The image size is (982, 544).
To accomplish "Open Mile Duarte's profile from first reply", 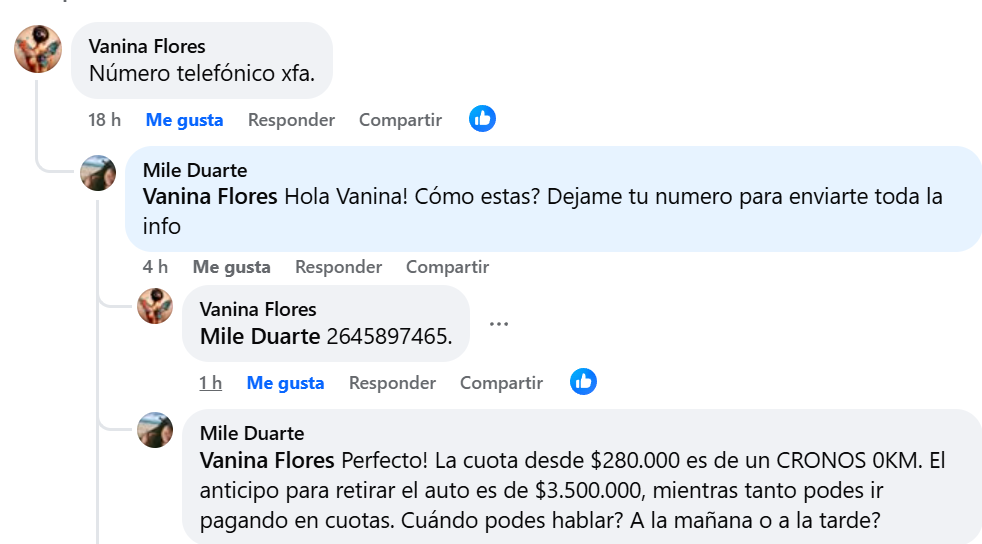I will click(x=195, y=170).
